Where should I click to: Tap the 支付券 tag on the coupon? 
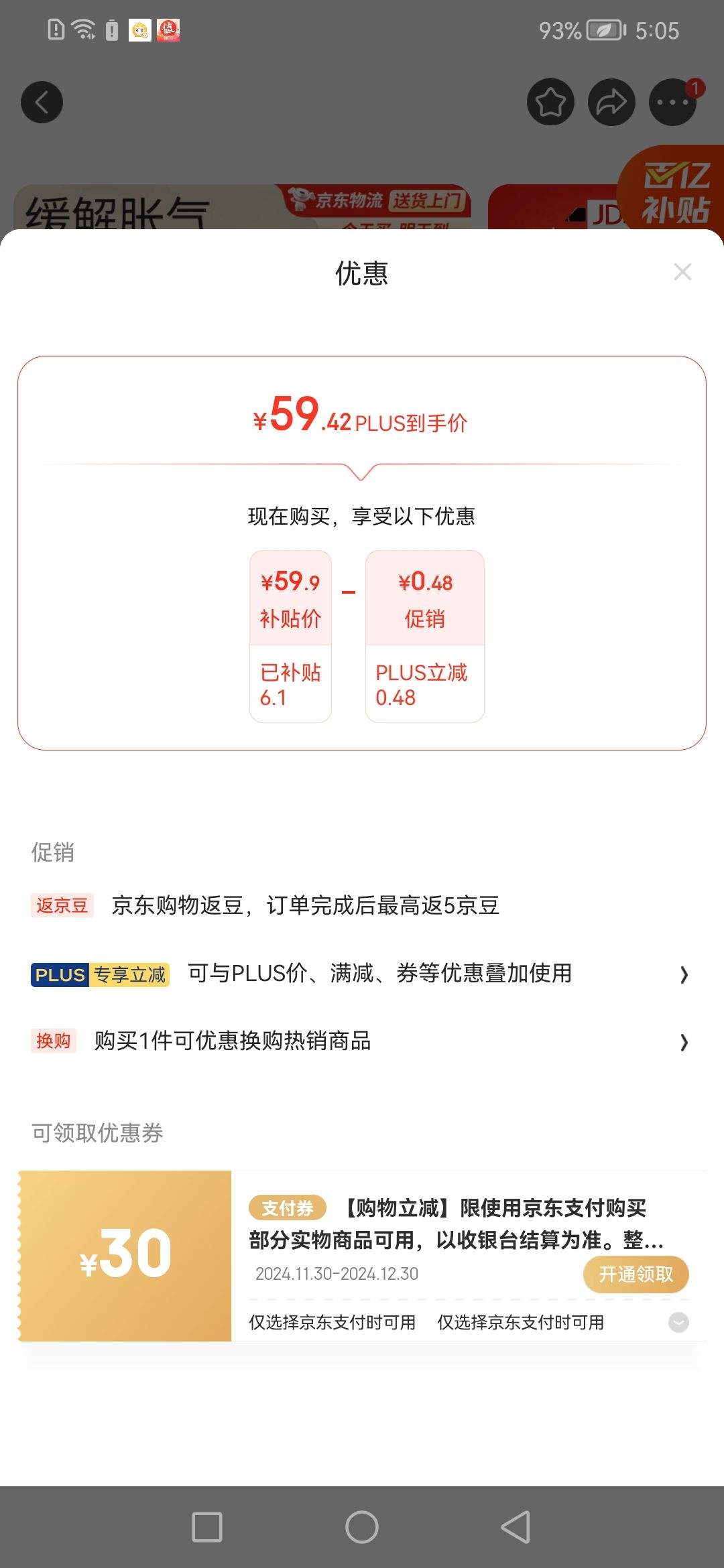click(x=288, y=1208)
